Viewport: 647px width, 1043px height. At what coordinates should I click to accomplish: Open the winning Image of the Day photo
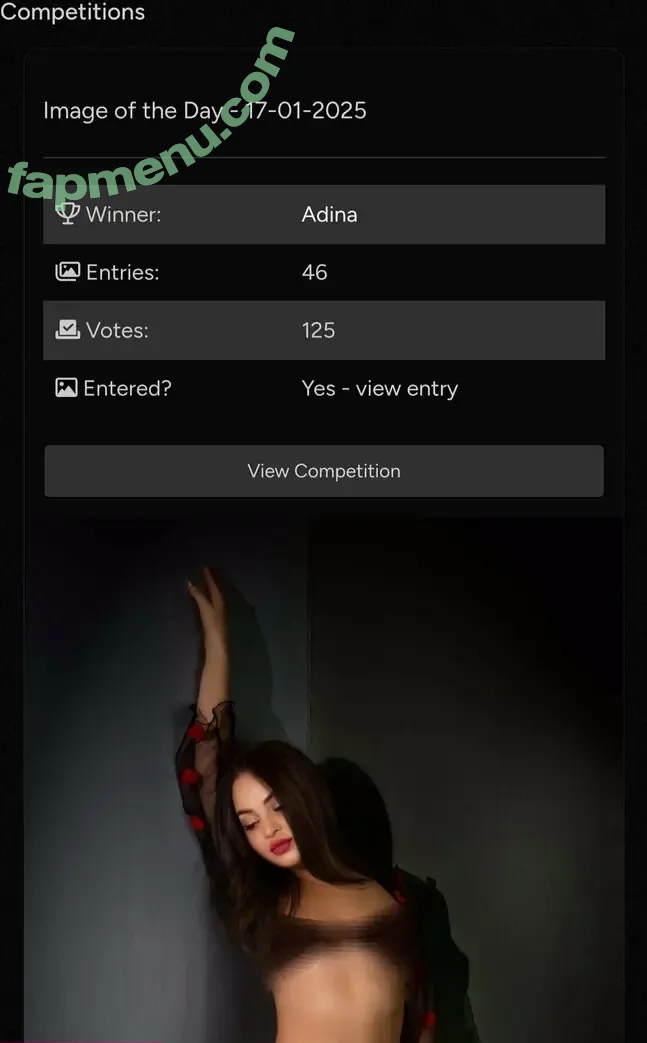pos(323,780)
